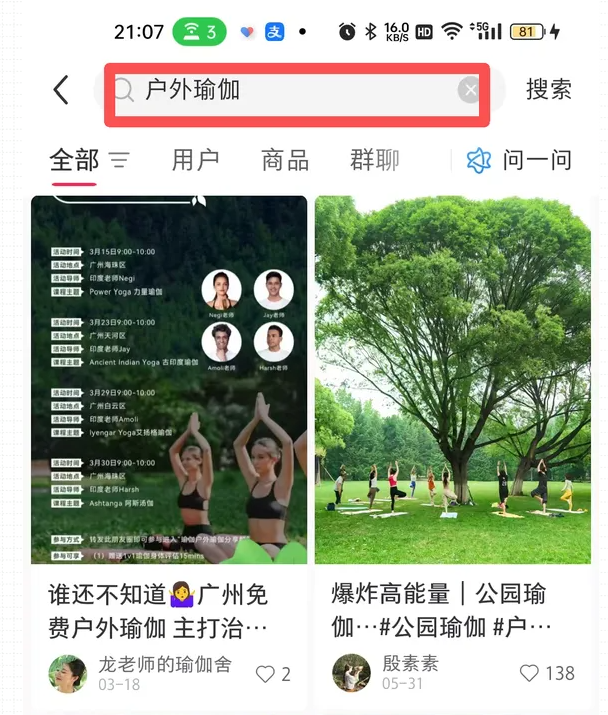Switch to the 群聊 tab
Viewport: 608px width, 715px height.
point(375,160)
